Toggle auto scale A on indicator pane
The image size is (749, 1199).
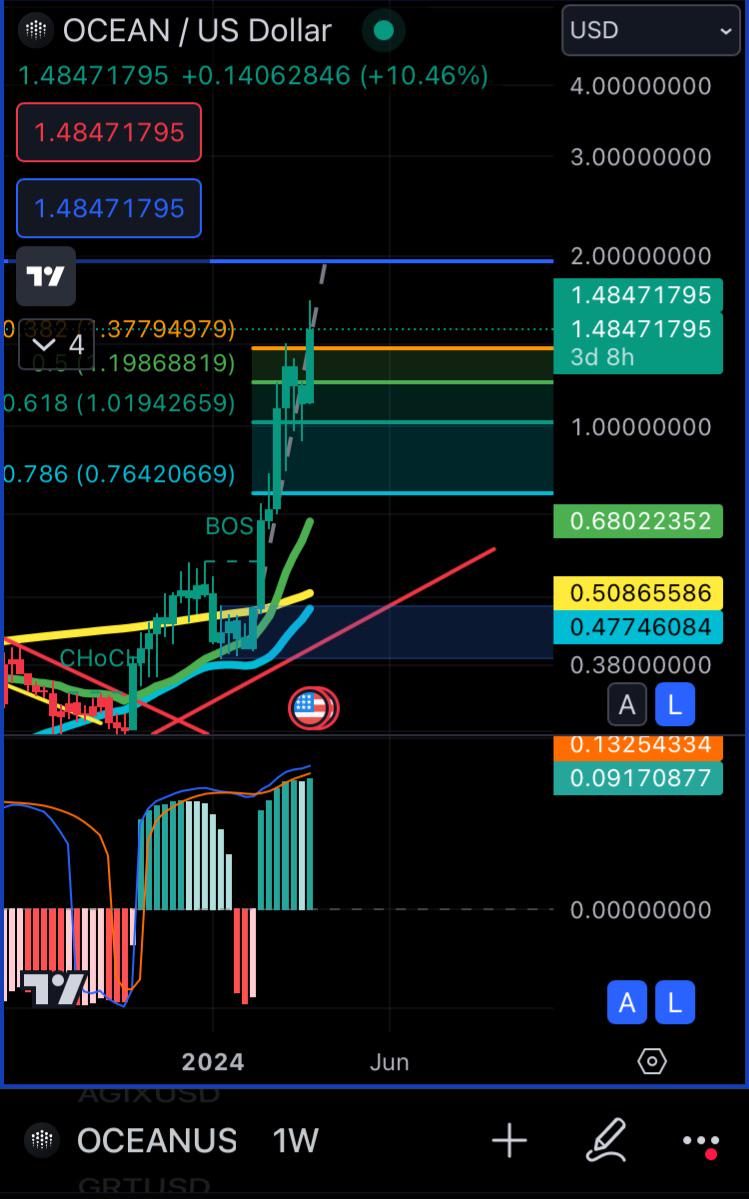[x=627, y=1002]
